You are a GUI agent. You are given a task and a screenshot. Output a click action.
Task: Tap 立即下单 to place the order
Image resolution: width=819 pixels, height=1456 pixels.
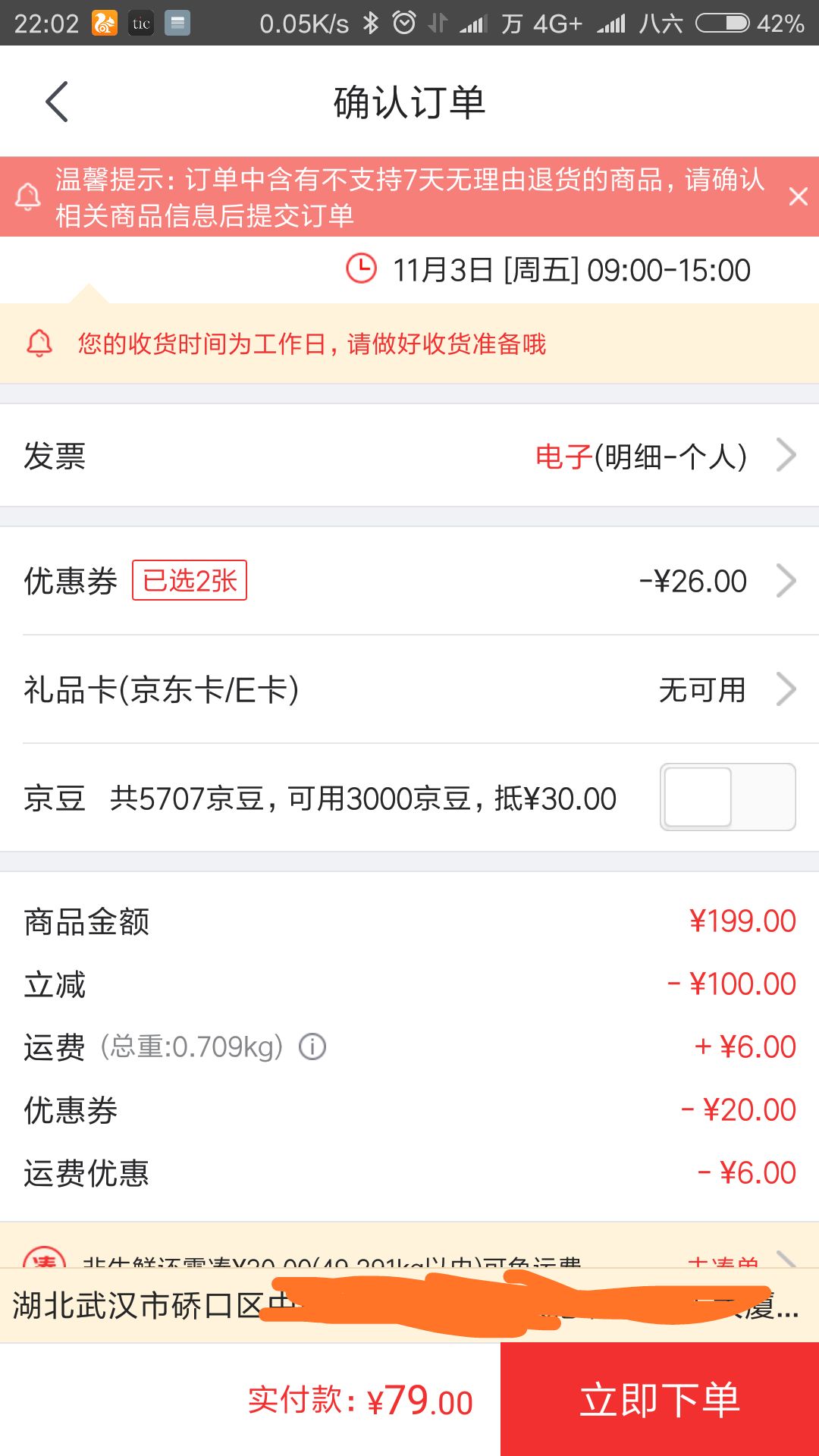point(660,1399)
